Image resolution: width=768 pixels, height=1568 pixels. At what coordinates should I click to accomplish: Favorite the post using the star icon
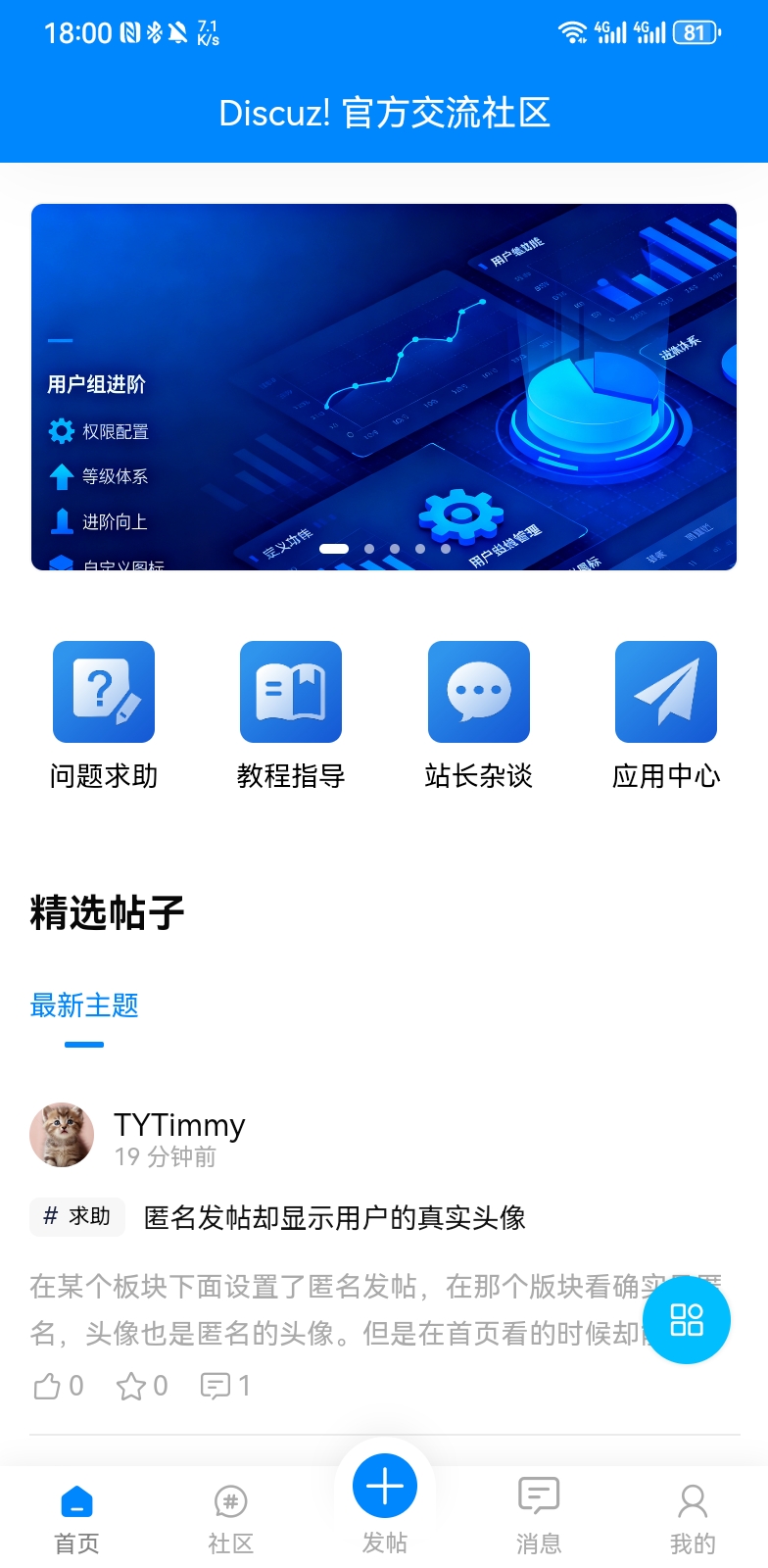[128, 1386]
